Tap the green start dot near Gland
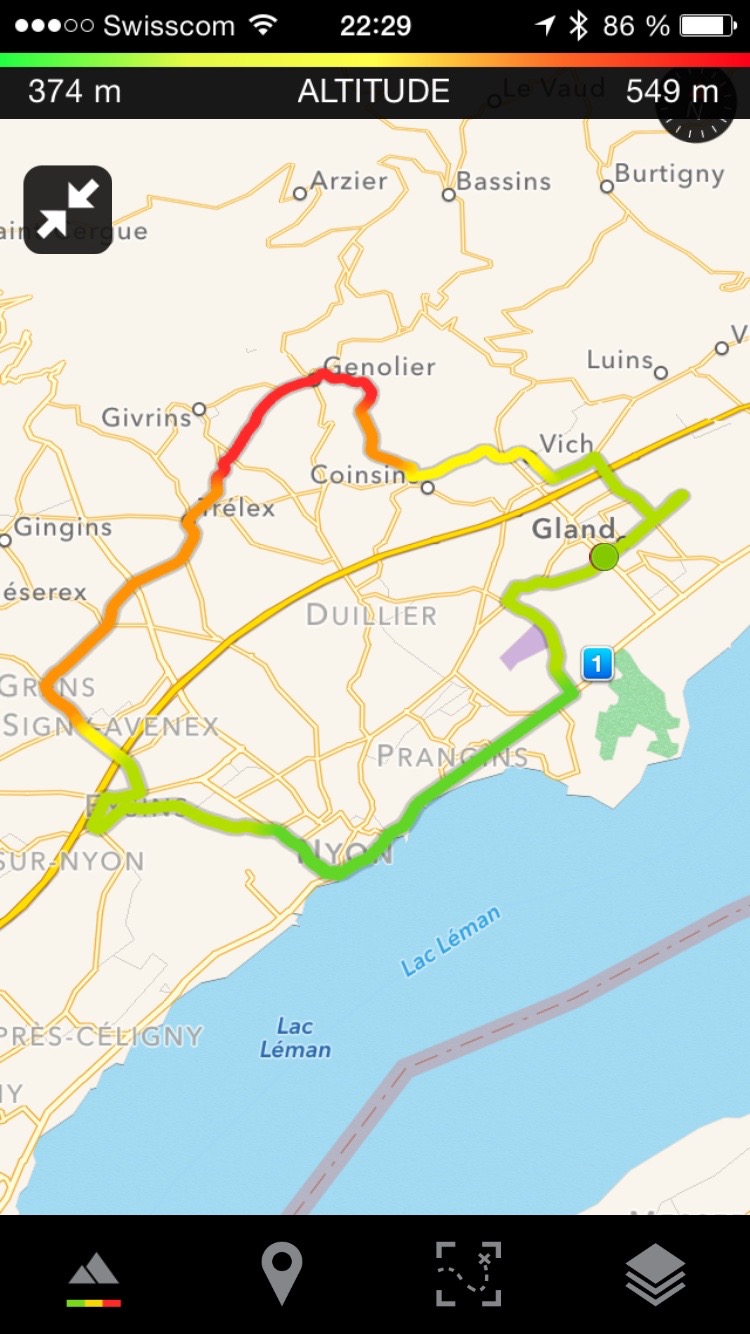The width and height of the screenshot is (750, 1334). (x=604, y=557)
